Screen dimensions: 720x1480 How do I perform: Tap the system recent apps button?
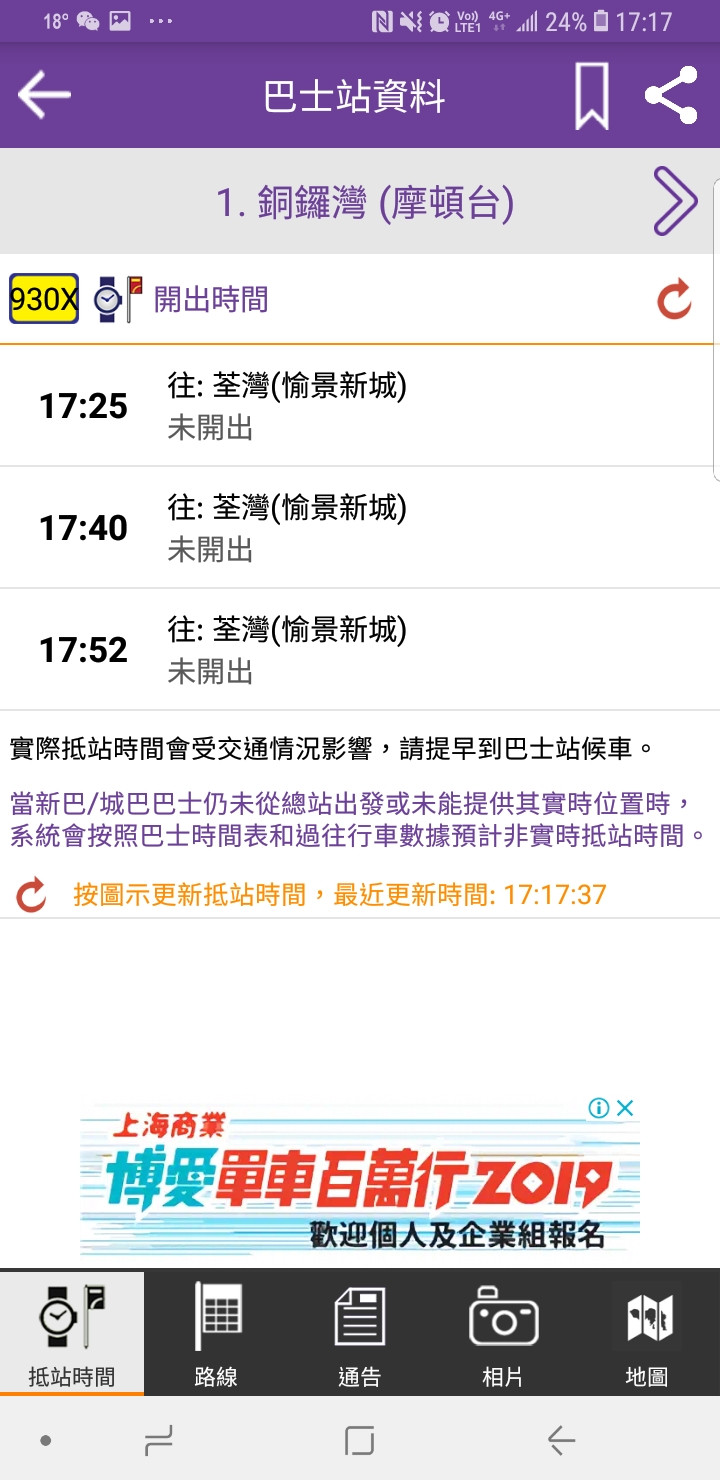158,1441
